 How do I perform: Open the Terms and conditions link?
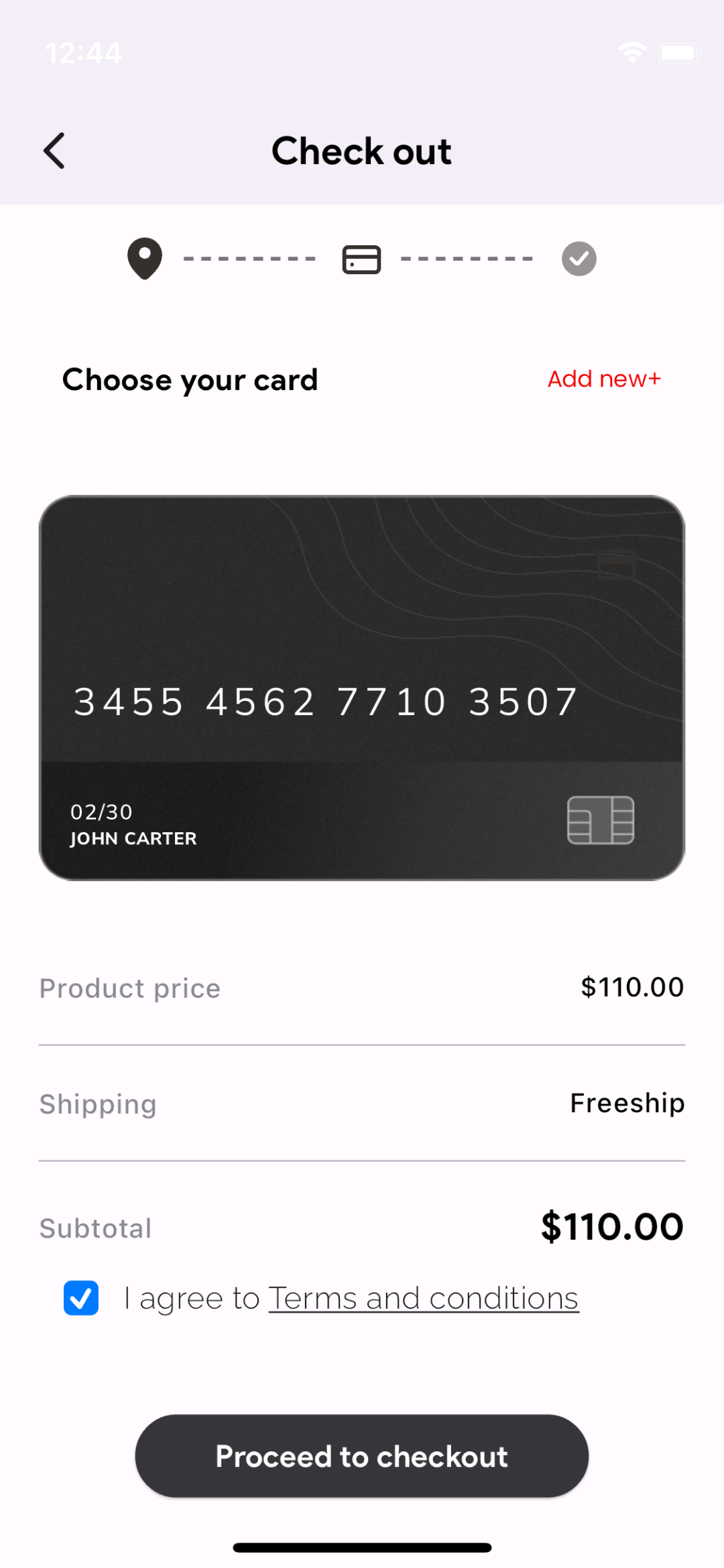pos(424,1299)
